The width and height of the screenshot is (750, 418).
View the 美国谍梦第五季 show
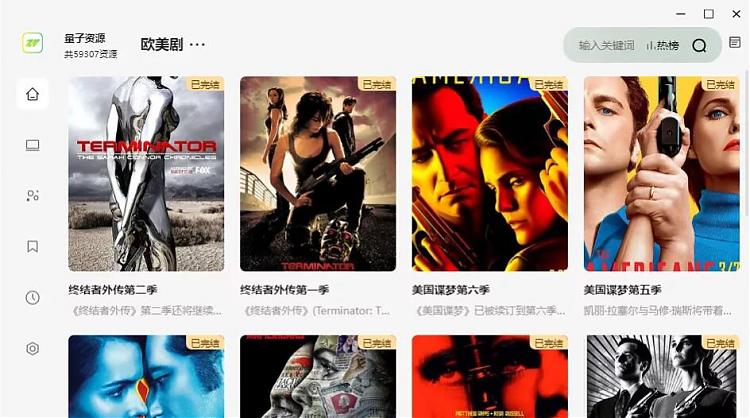661,174
